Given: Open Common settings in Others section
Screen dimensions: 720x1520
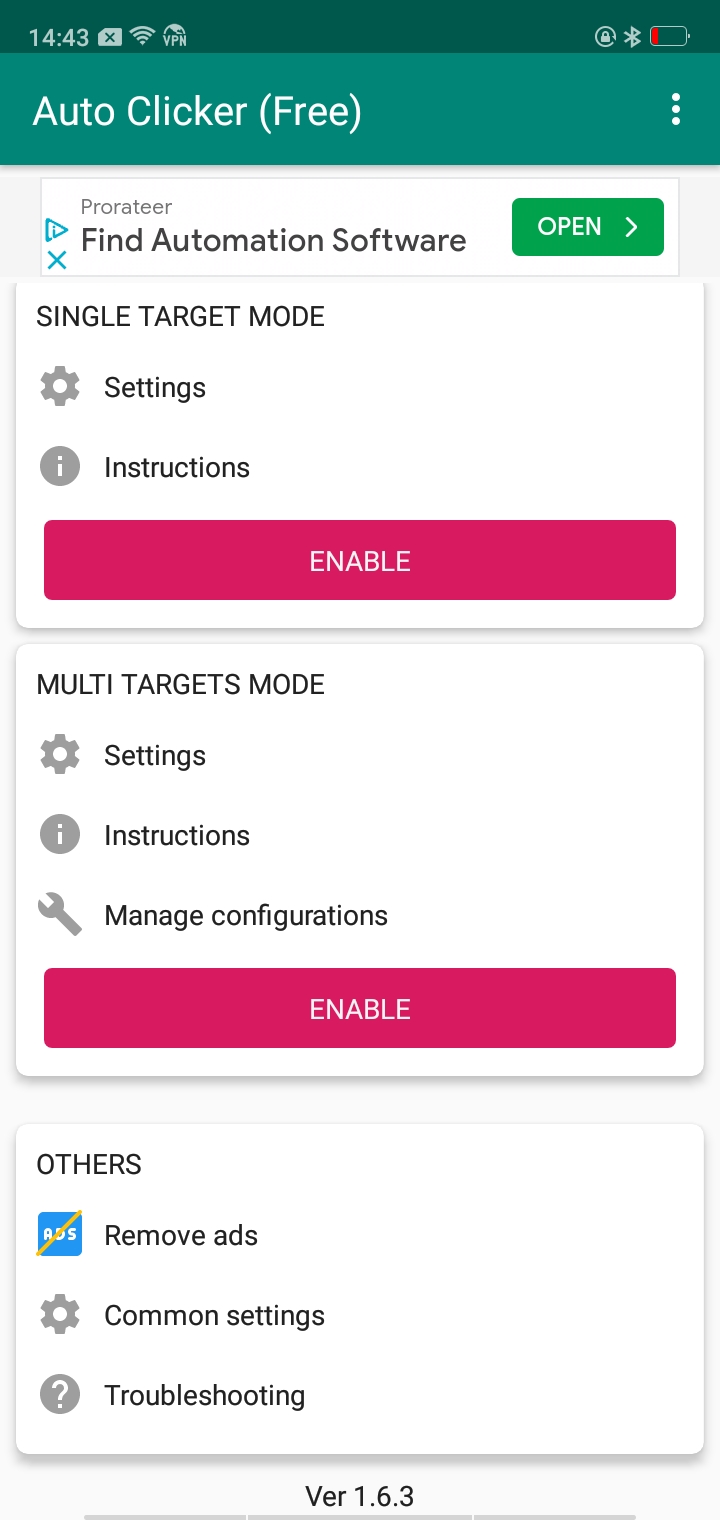Looking at the screenshot, I should pyautogui.click(x=214, y=1315).
